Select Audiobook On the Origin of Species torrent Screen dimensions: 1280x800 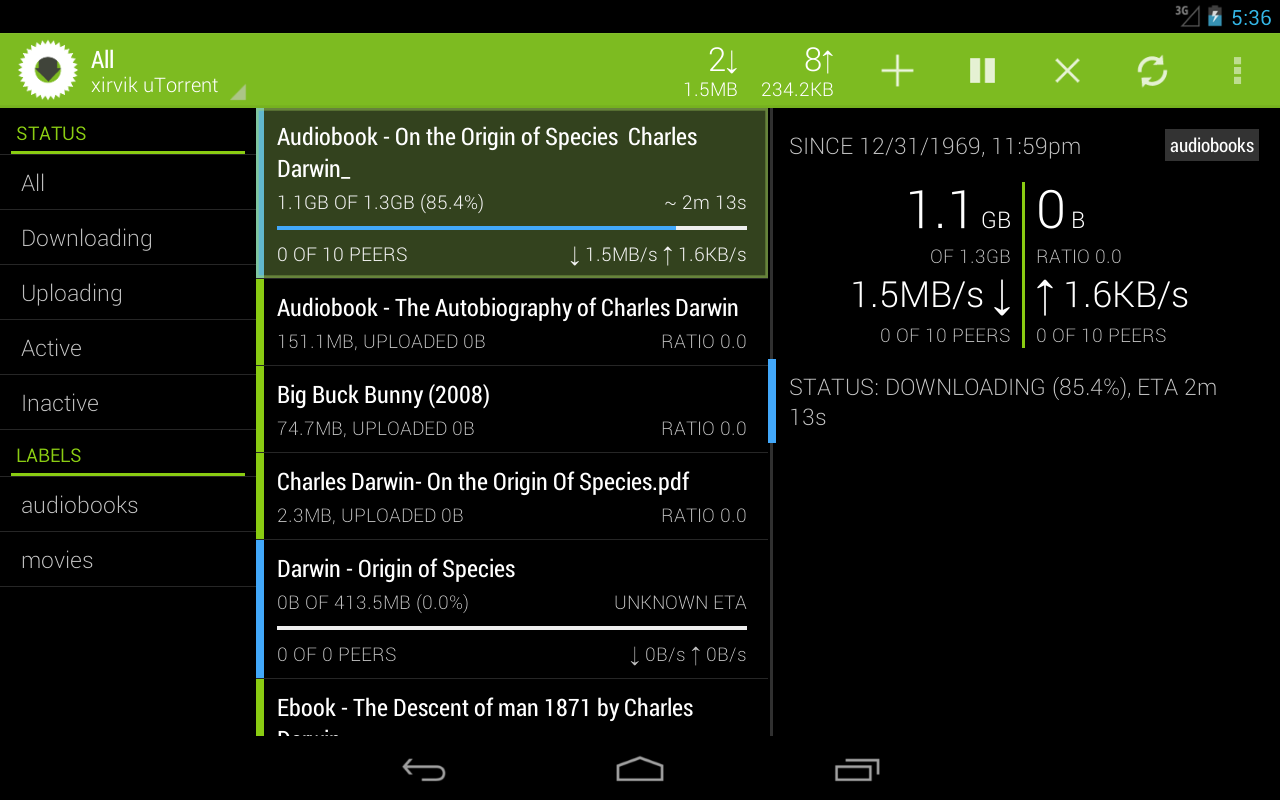click(x=511, y=193)
